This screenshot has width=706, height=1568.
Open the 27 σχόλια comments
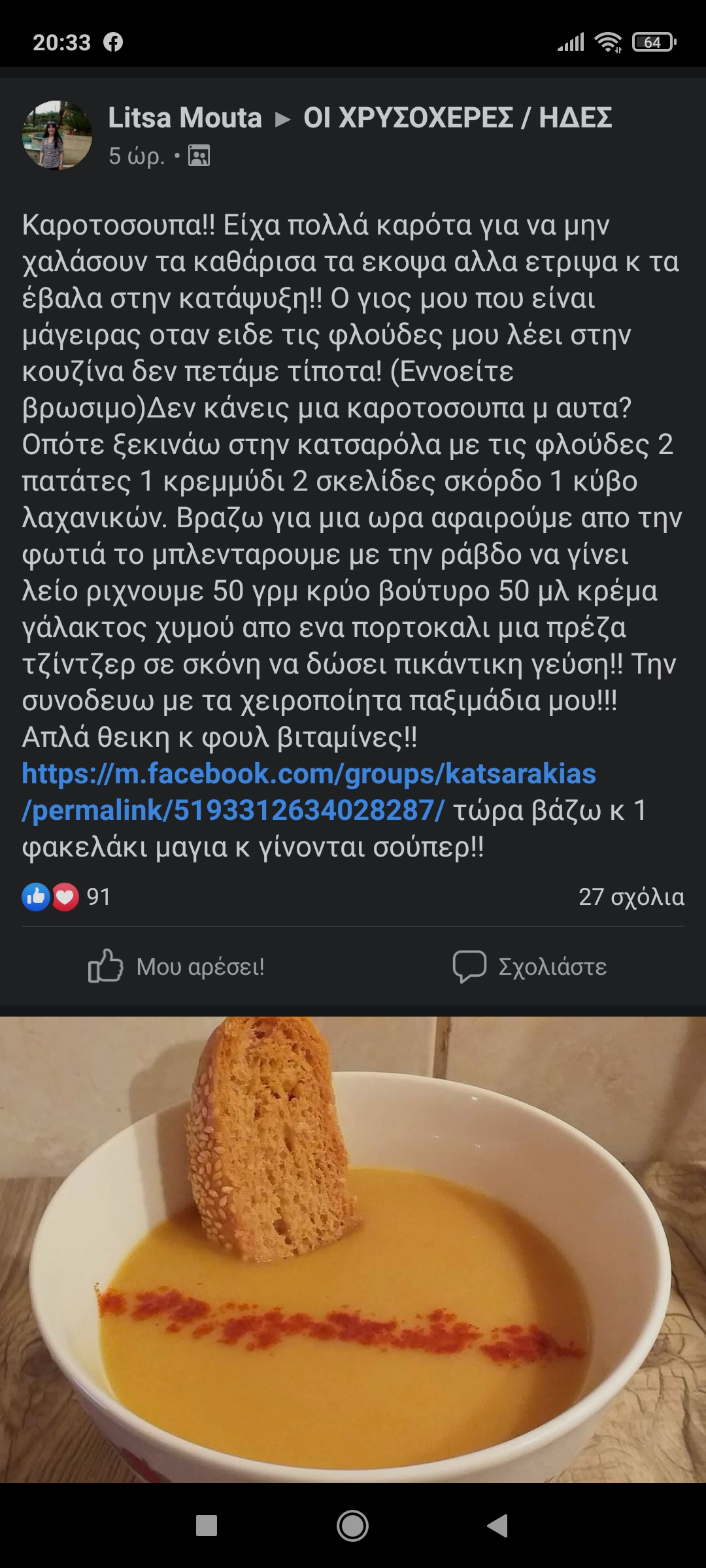click(x=631, y=896)
